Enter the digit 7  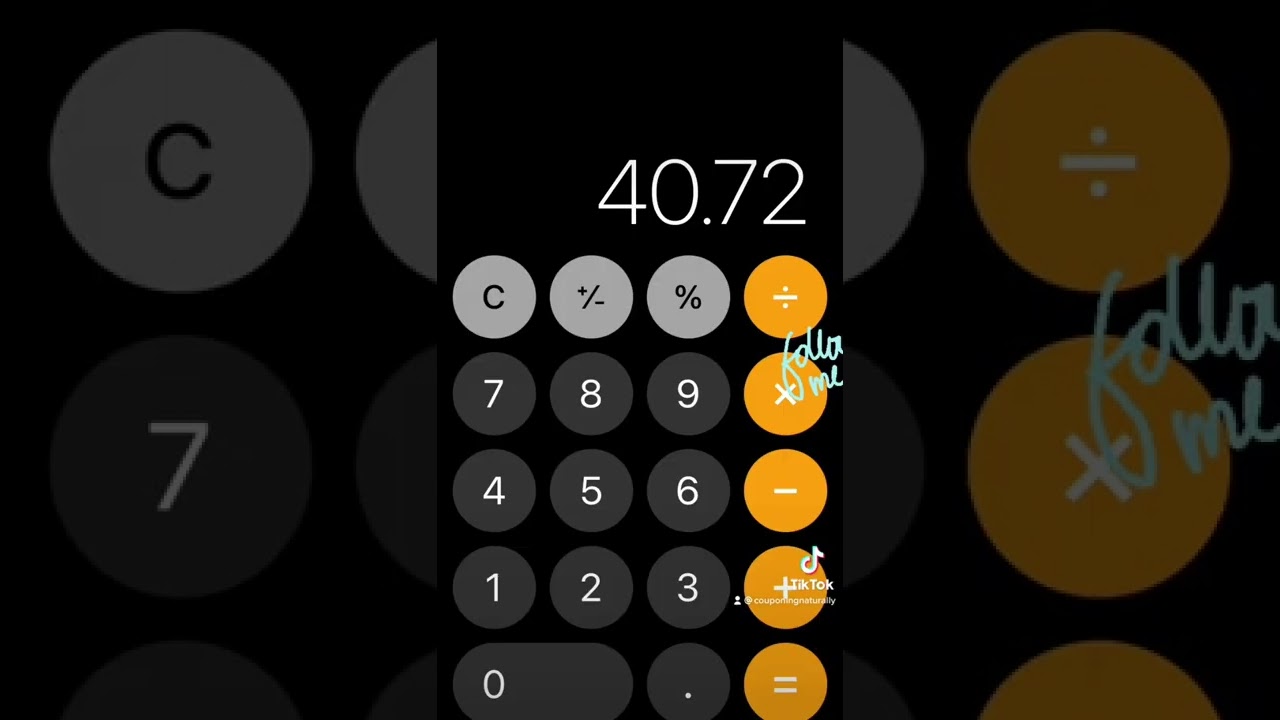tap(494, 394)
